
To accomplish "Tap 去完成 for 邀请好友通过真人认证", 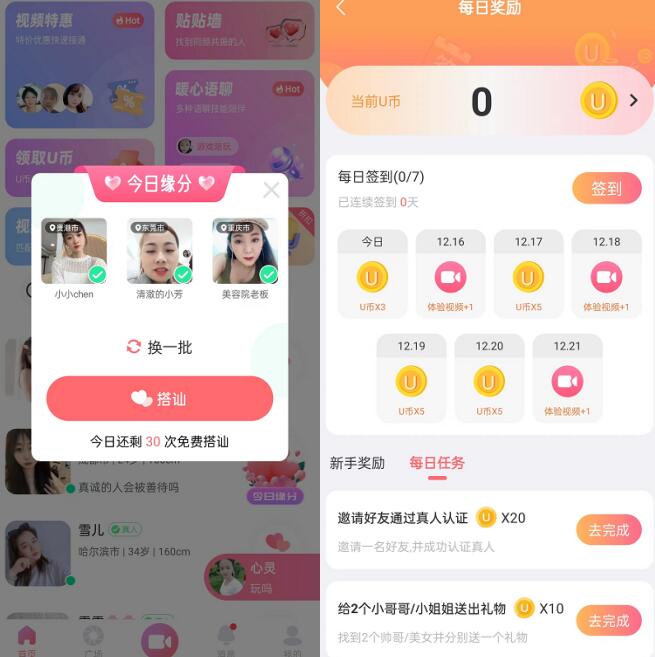I will 608,530.
